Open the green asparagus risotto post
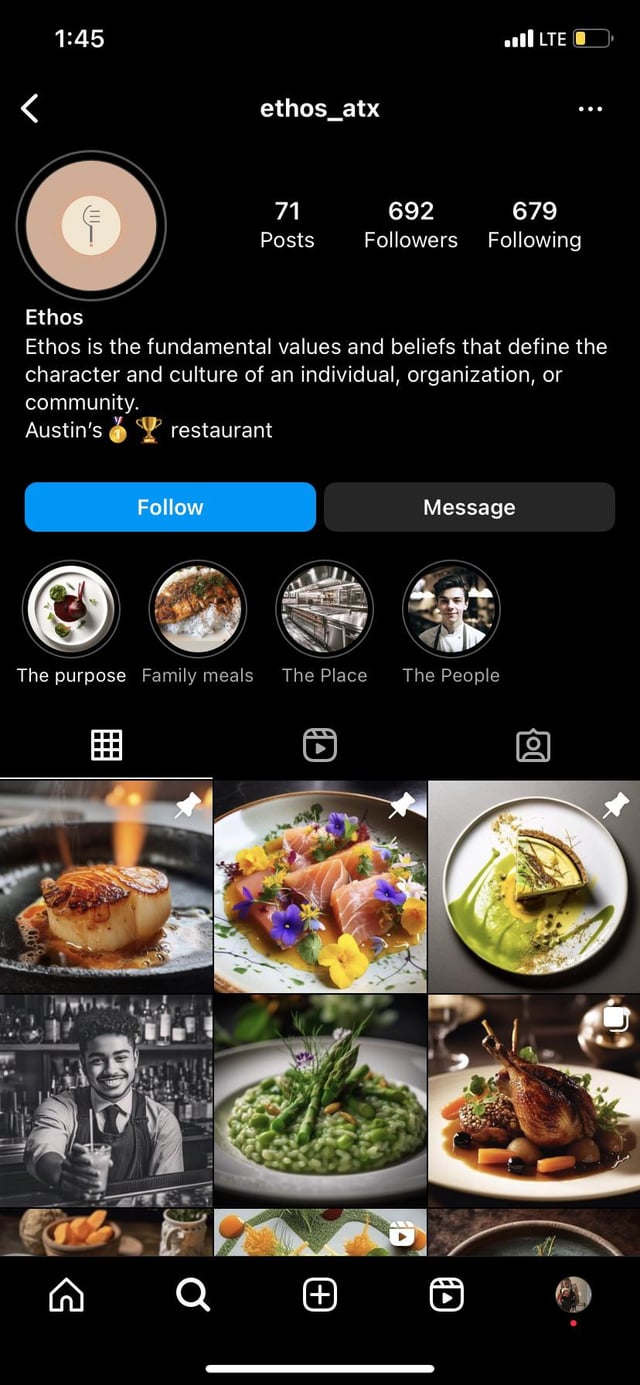This screenshot has width=640, height=1385. point(320,1100)
